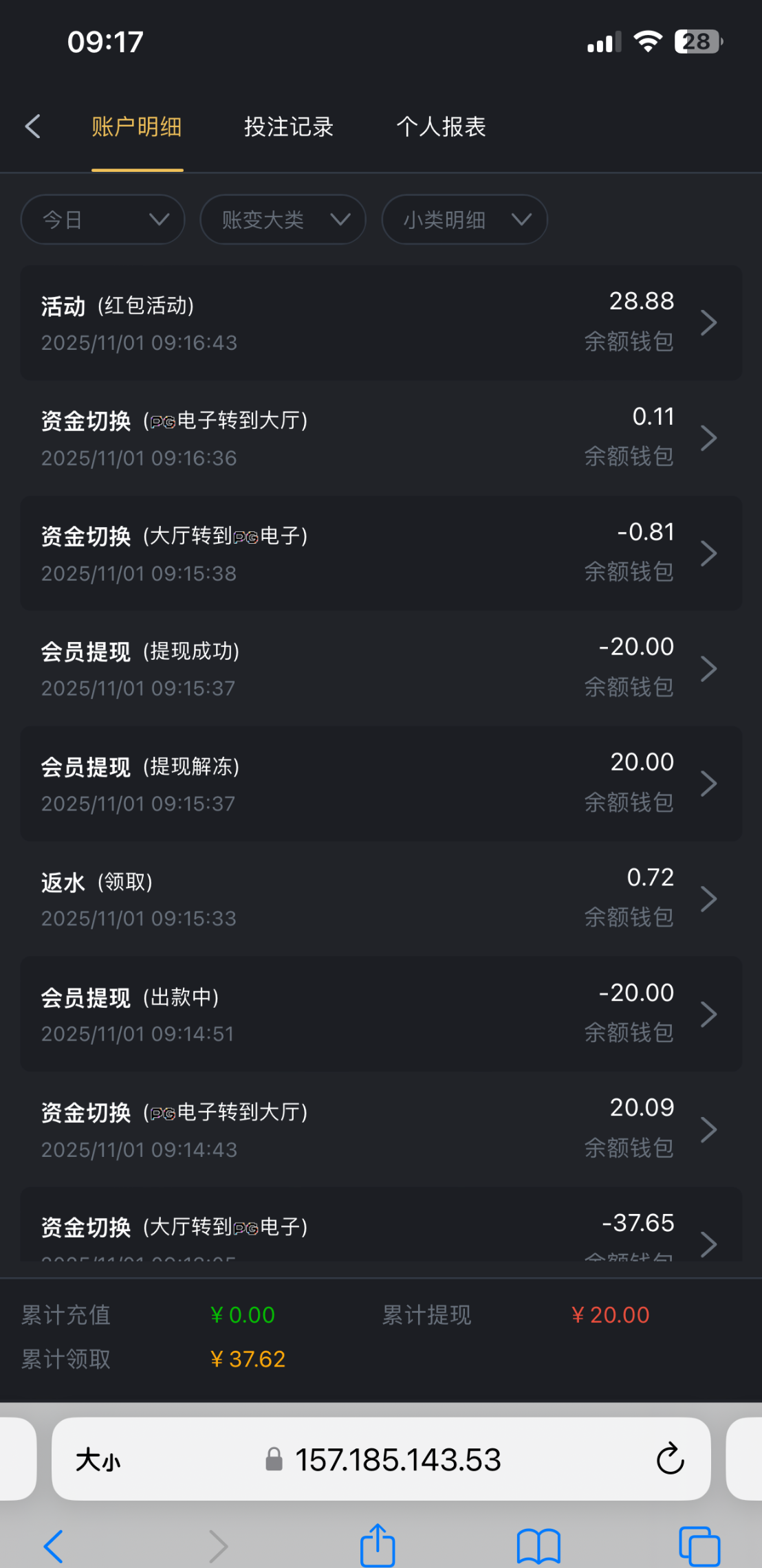
Task: Go back using the top-left arrow
Action: tap(32, 126)
